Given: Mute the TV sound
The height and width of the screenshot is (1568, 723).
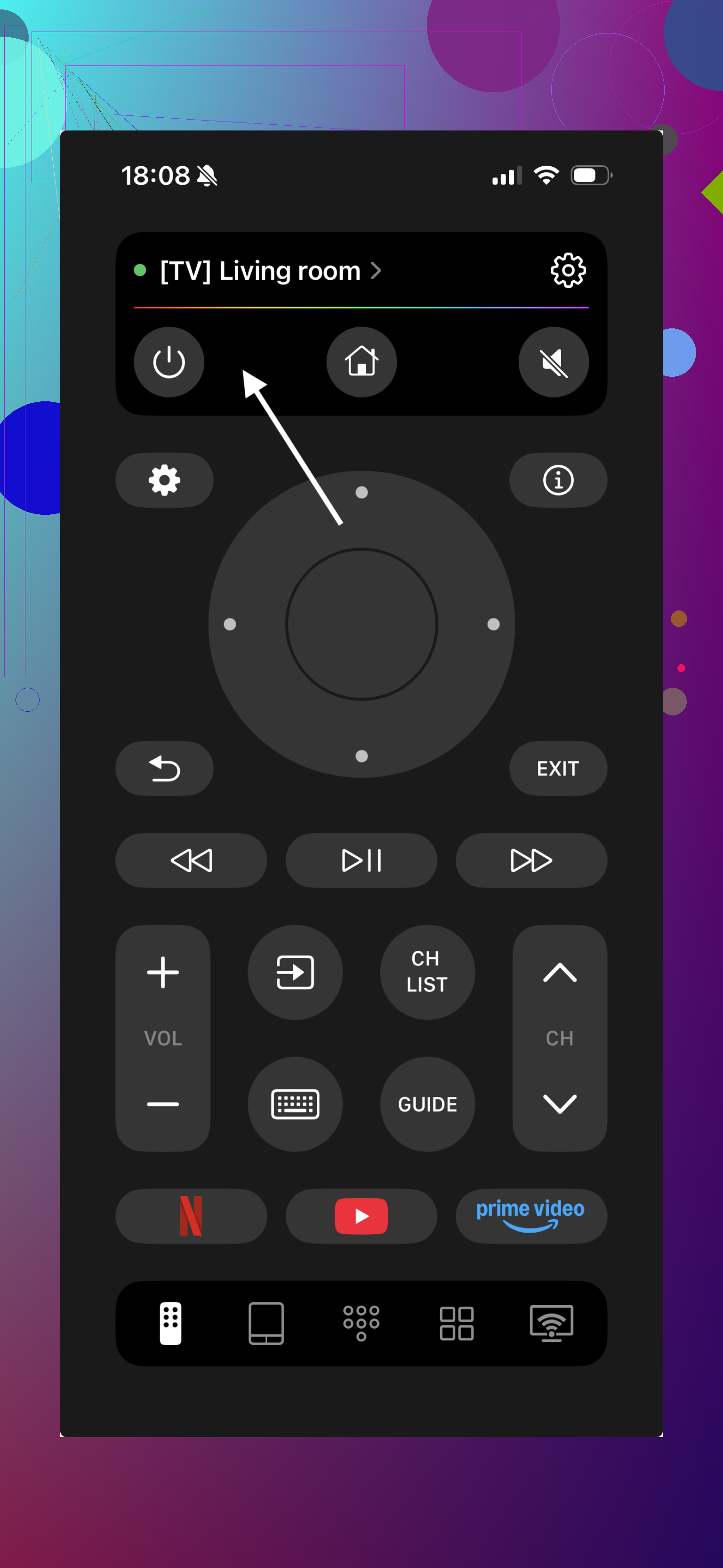Looking at the screenshot, I should (x=554, y=362).
